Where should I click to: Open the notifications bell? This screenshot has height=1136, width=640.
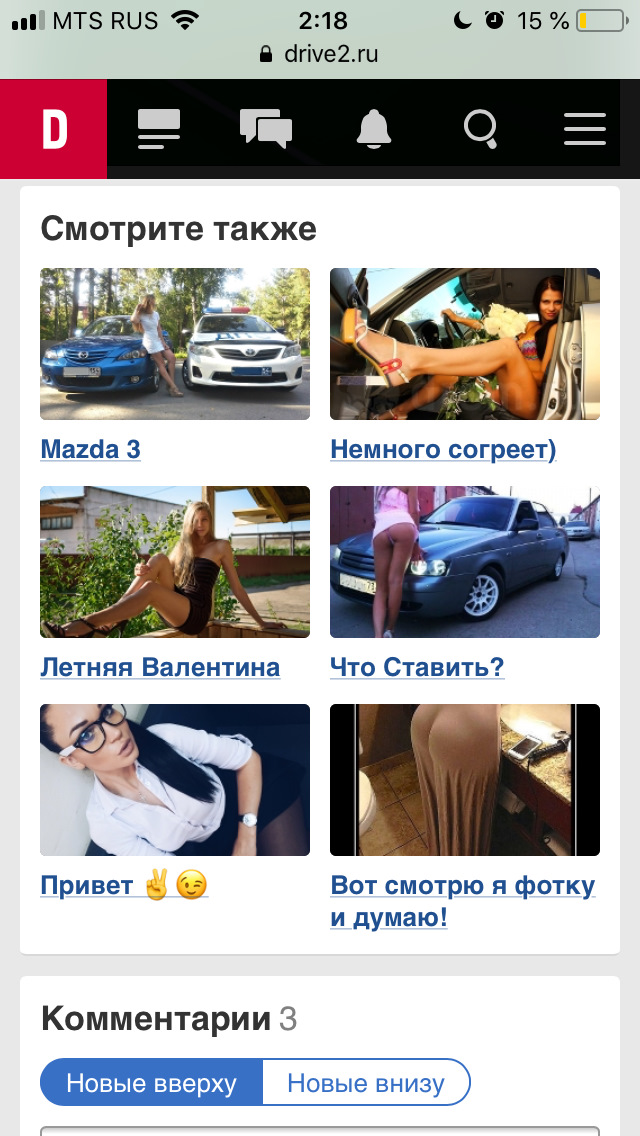coord(374,129)
